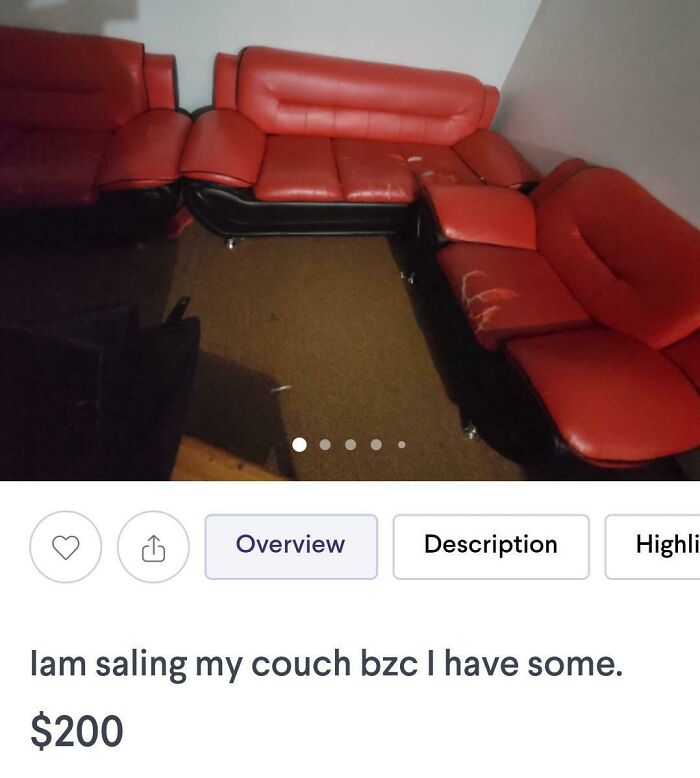Screen dimensions: 700x778
Task: Share this couch listing
Action: pyautogui.click(x=153, y=547)
